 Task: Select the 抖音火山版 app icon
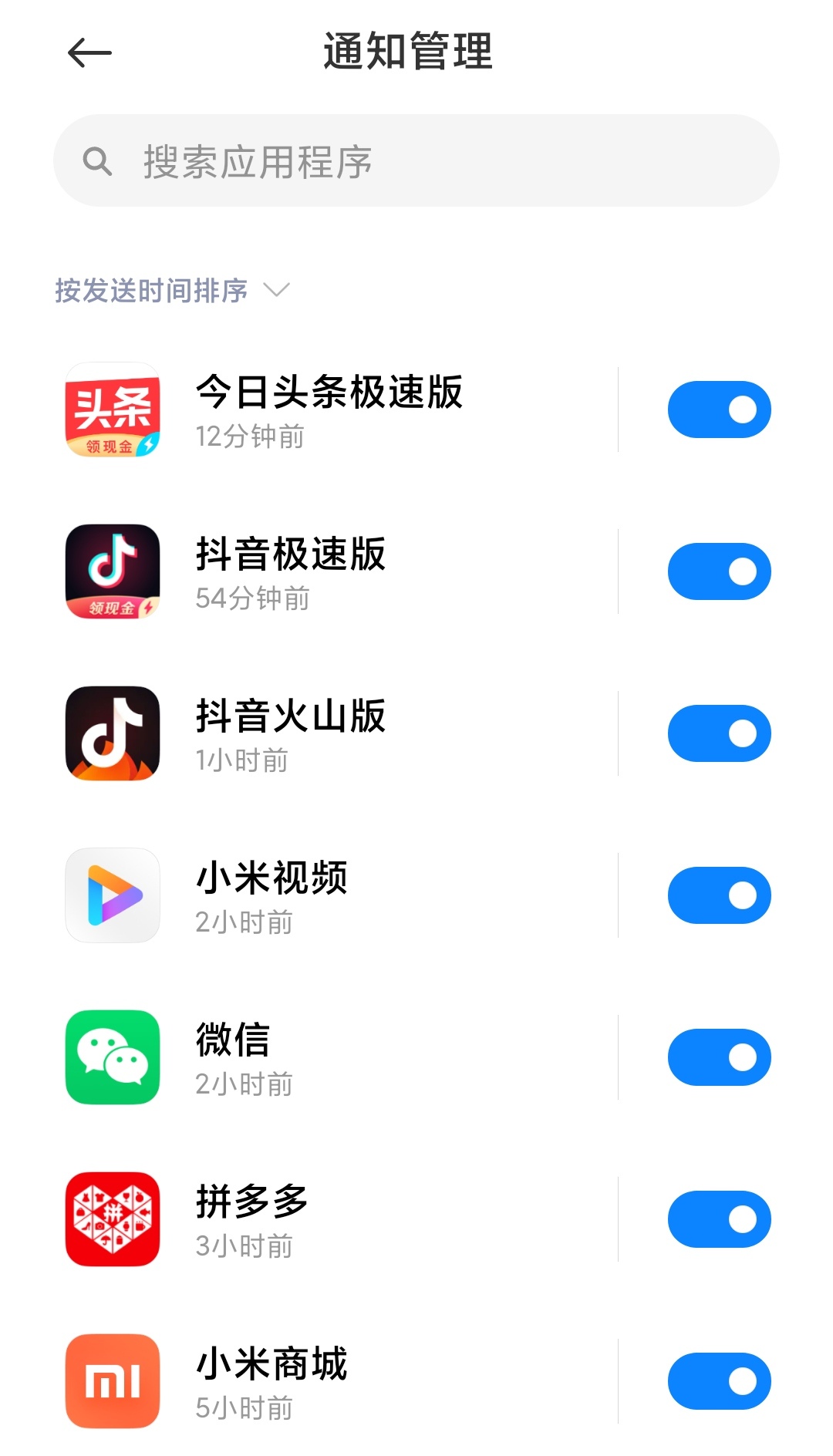112,733
